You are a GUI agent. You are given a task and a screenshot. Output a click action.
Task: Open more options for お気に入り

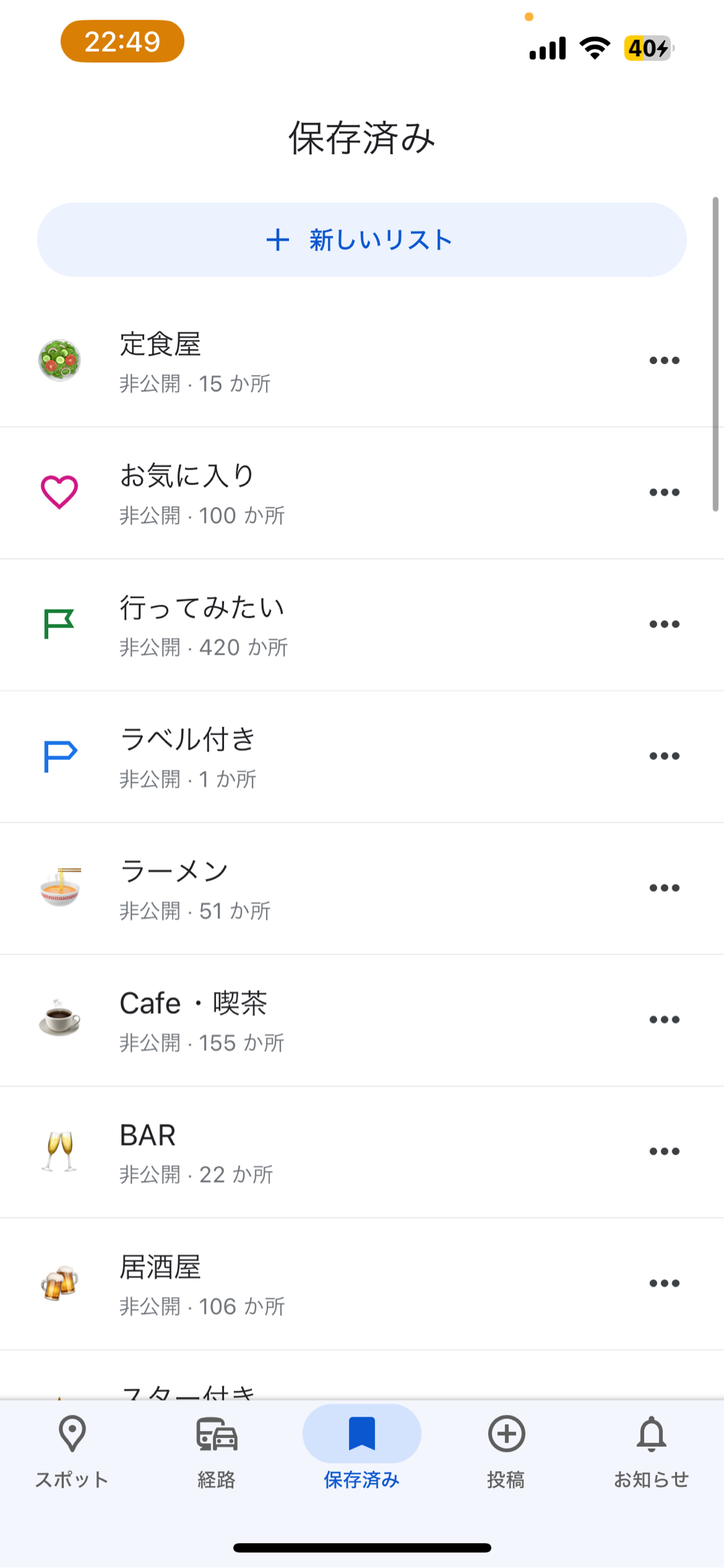coord(664,492)
